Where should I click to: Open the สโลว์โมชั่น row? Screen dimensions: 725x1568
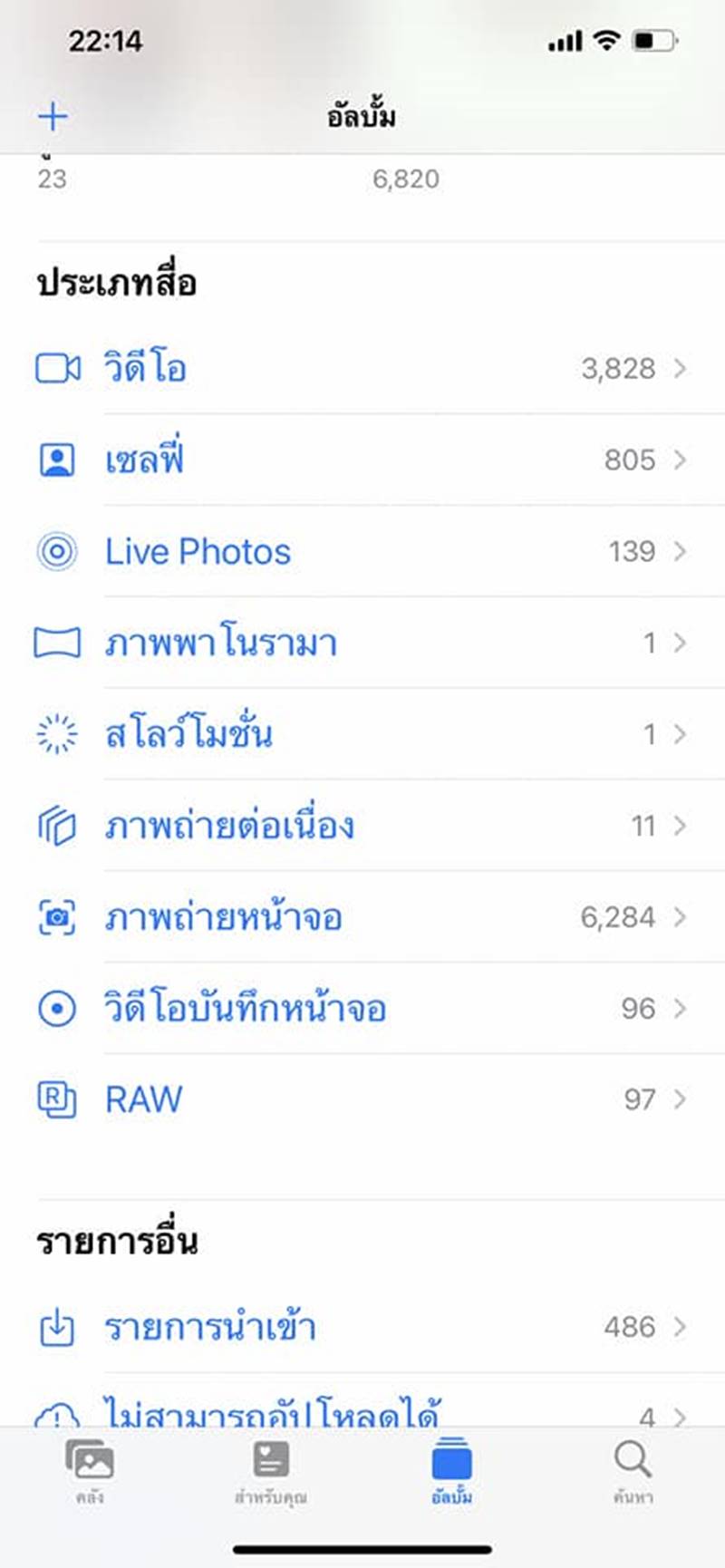tap(362, 733)
